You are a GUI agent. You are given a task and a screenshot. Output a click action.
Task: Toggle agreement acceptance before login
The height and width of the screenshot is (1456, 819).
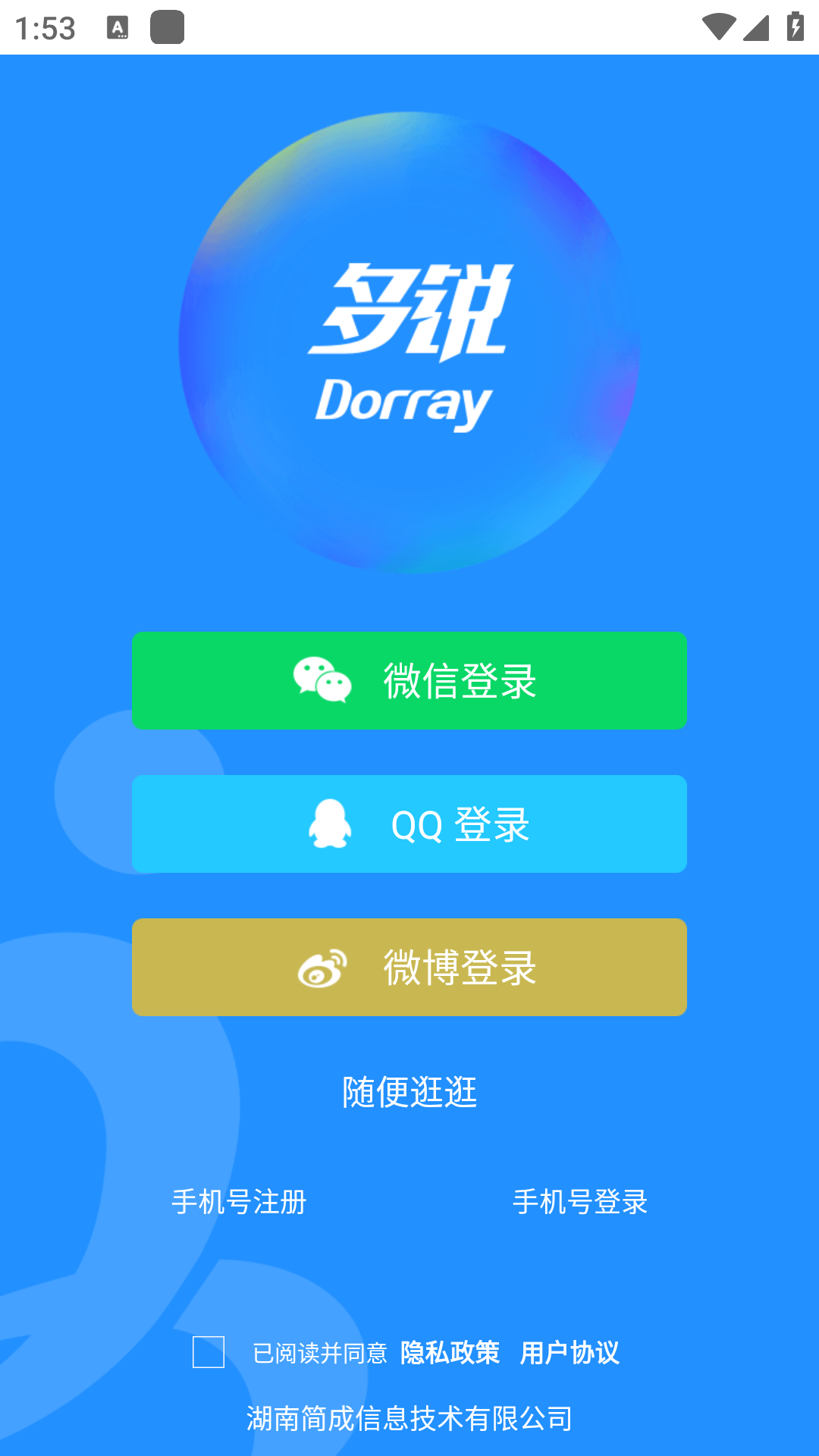click(207, 1354)
